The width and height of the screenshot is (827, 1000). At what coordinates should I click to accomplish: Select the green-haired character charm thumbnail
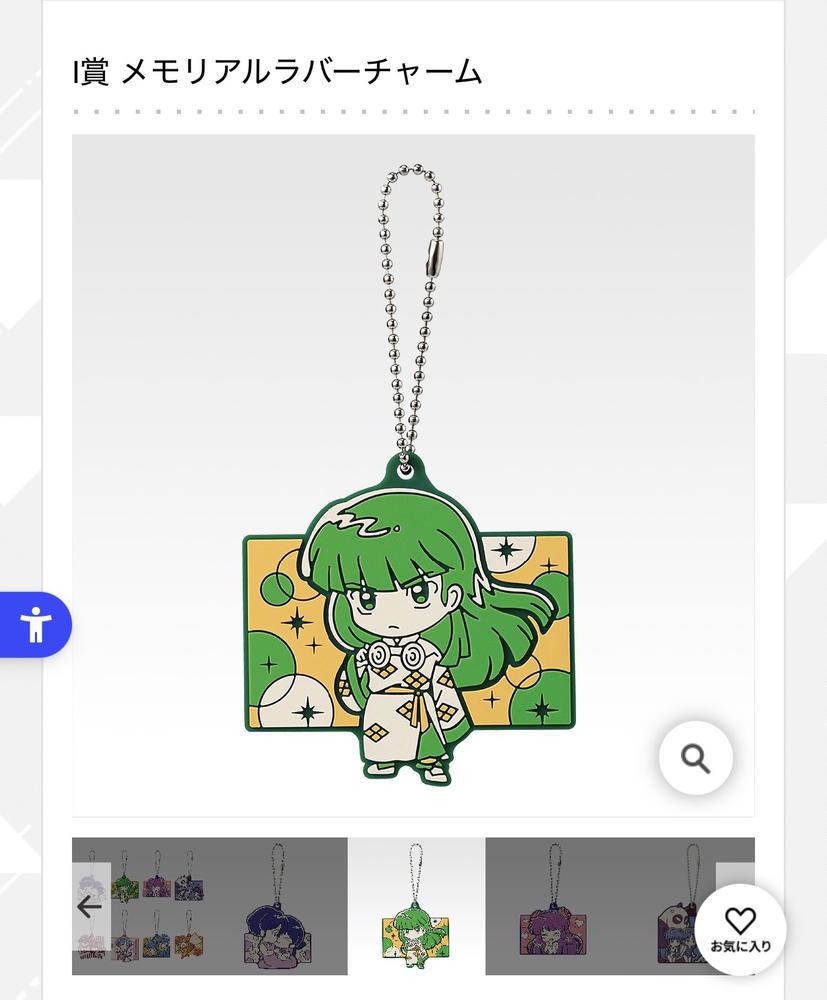point(416,906)
